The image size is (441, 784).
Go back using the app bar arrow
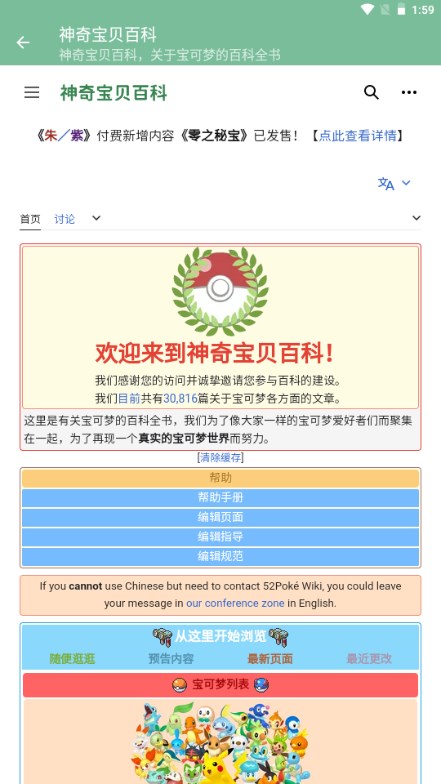tap(23, 42)
